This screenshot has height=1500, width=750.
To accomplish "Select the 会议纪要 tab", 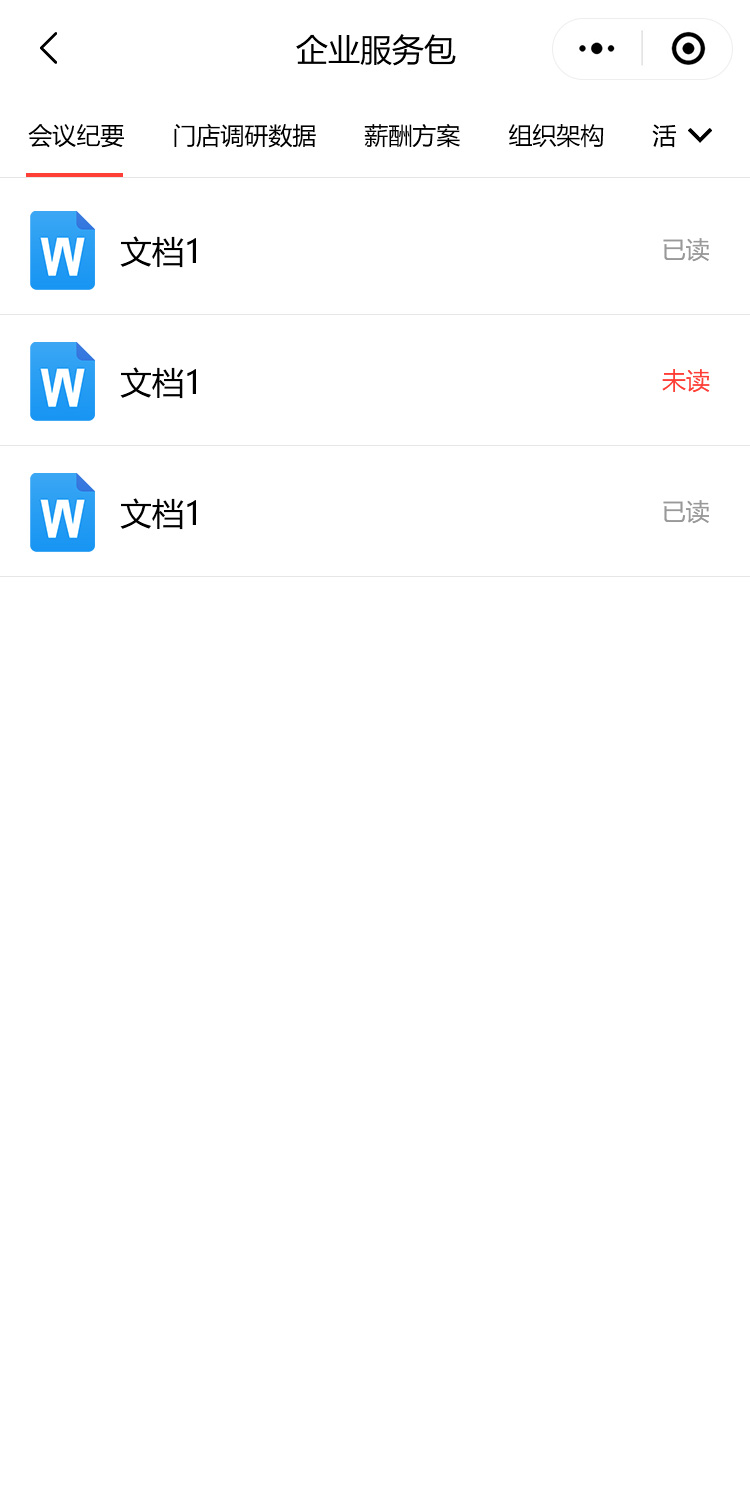I will [x=76, y=136].
